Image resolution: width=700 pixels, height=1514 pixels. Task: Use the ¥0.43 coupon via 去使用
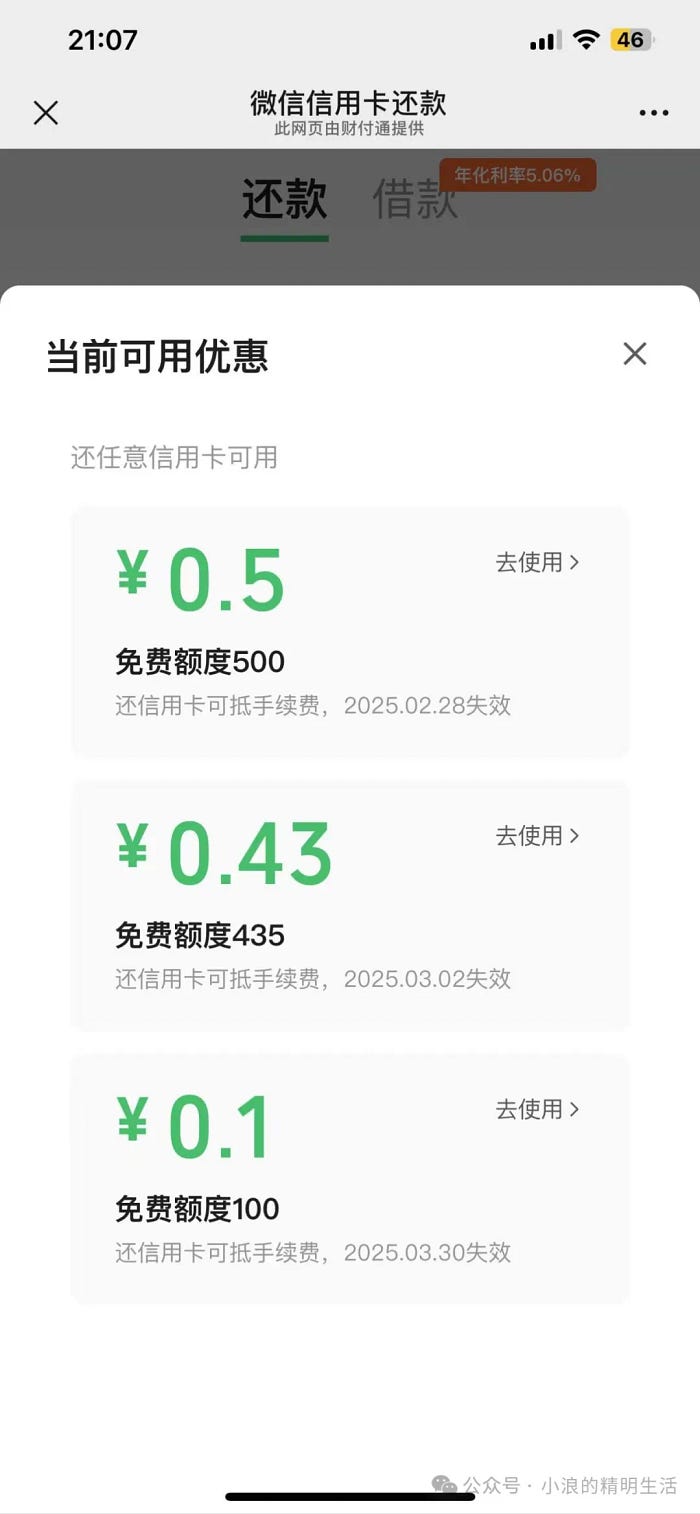[538, 836]
